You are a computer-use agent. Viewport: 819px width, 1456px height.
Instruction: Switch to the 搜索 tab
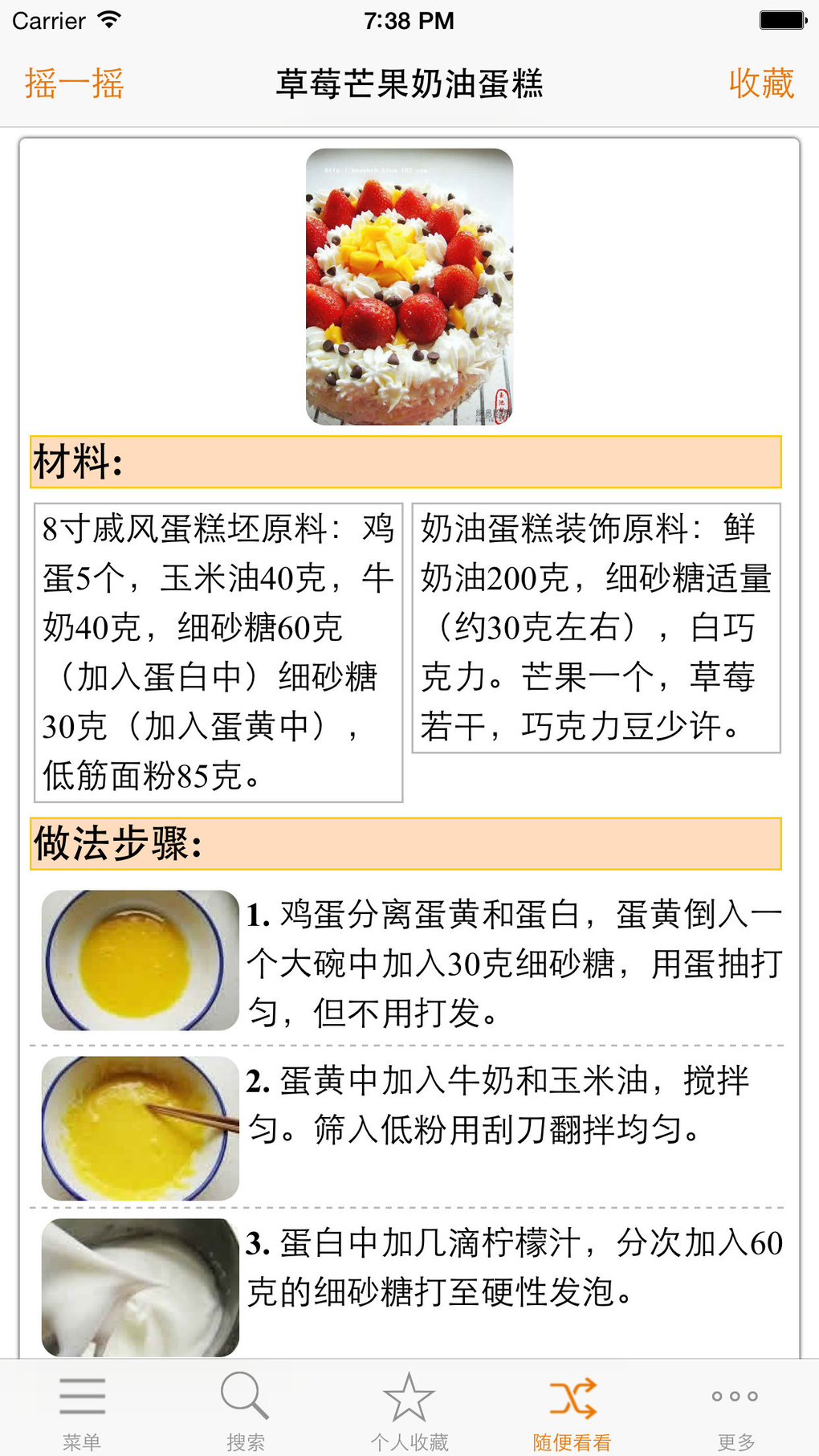(x=246, y=1411)
